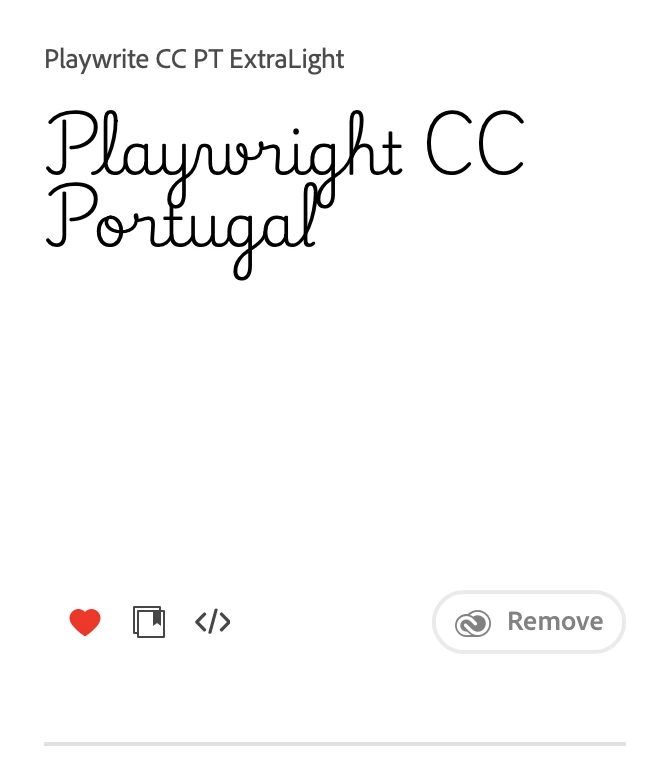The image size is (656, 758).
Task: Unfavorite Playwrite CC PT ExtraLight via the red heart
Action: click(85, 622)
